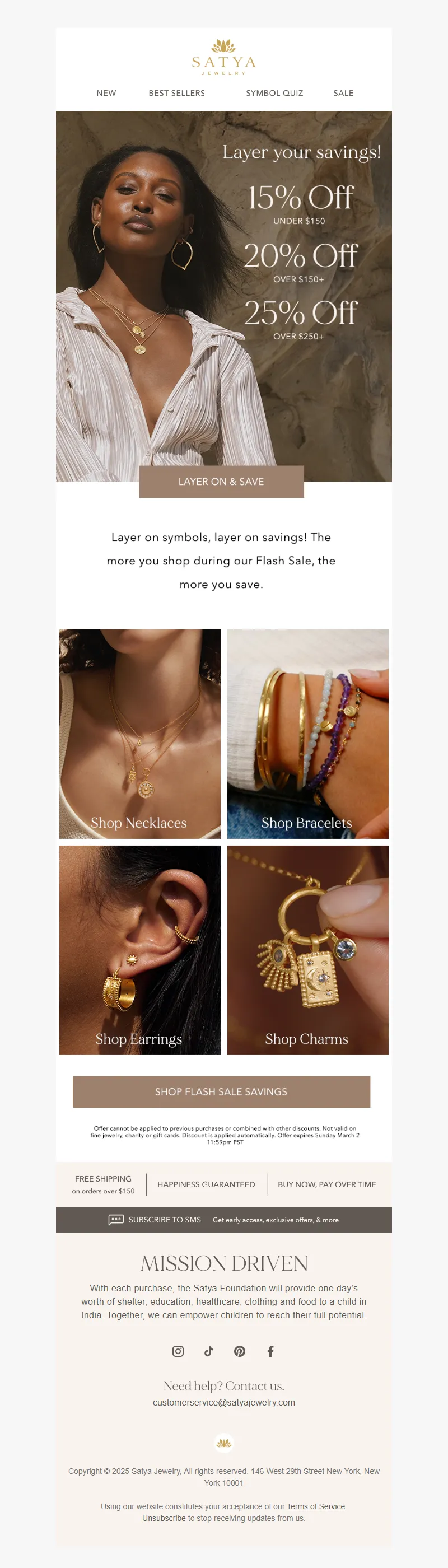Open Satya's Pinterest page

click(x=240, y=1351)
